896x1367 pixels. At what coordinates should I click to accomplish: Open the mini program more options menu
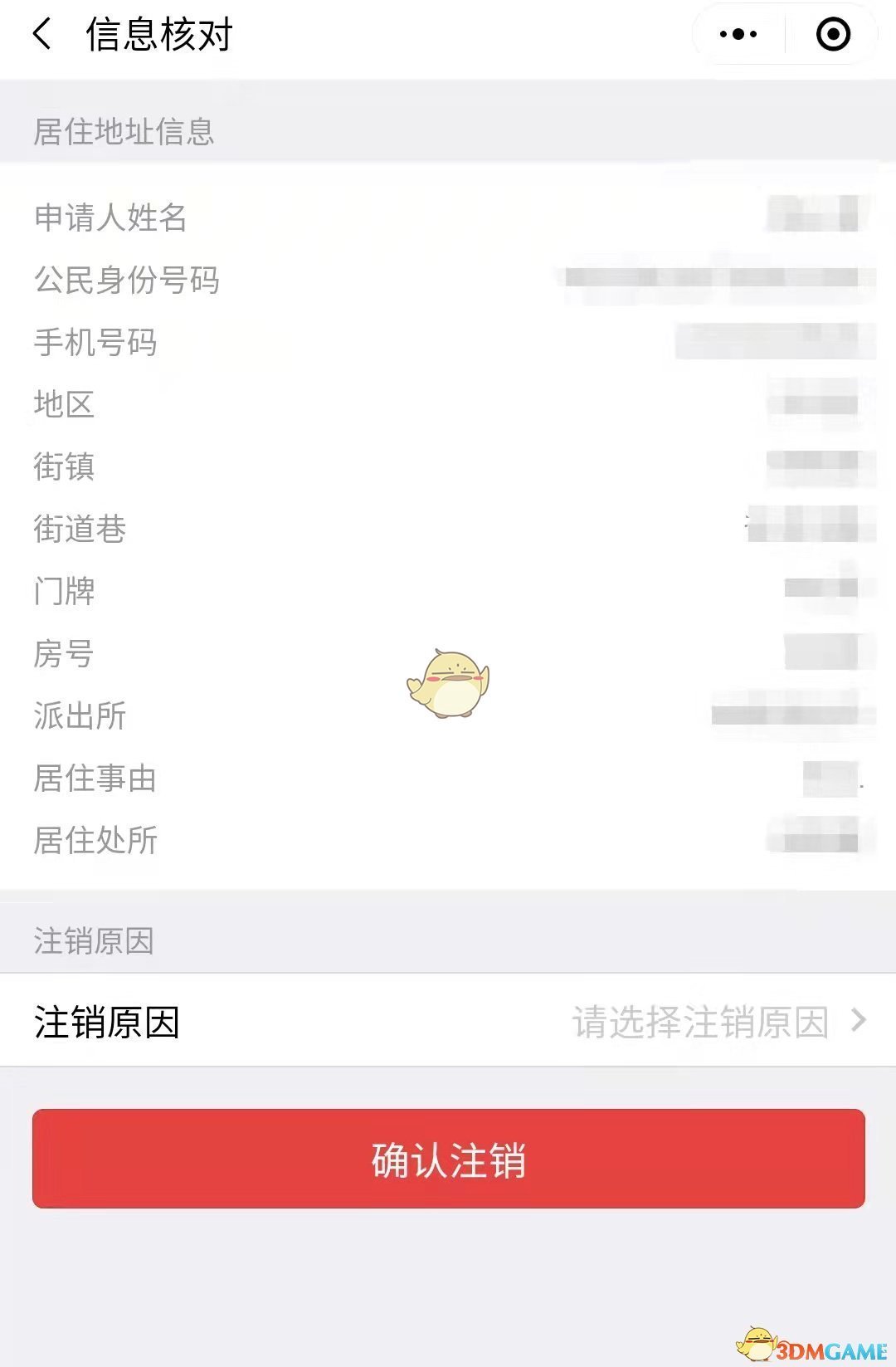pyautogui.click(x=738, y=35)
